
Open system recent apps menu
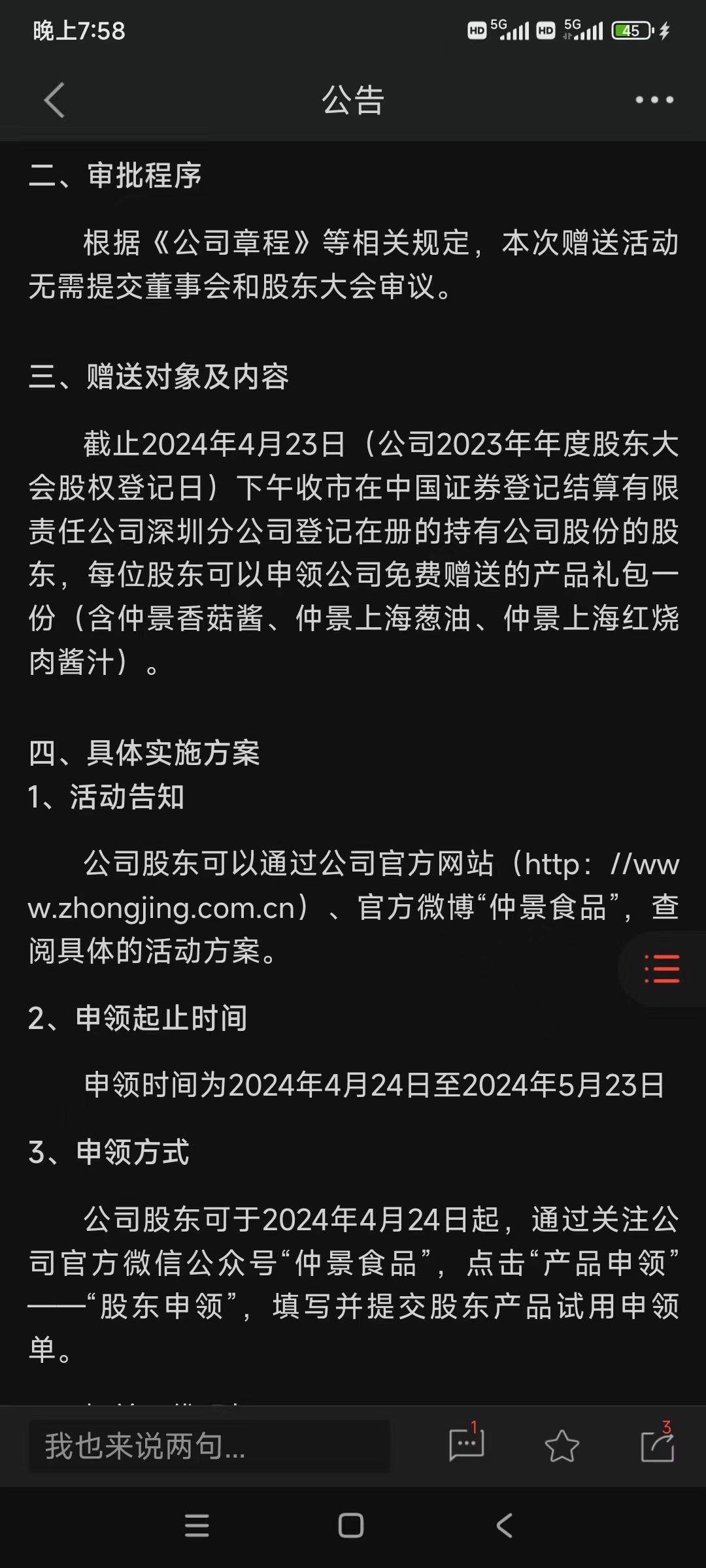197,1526
